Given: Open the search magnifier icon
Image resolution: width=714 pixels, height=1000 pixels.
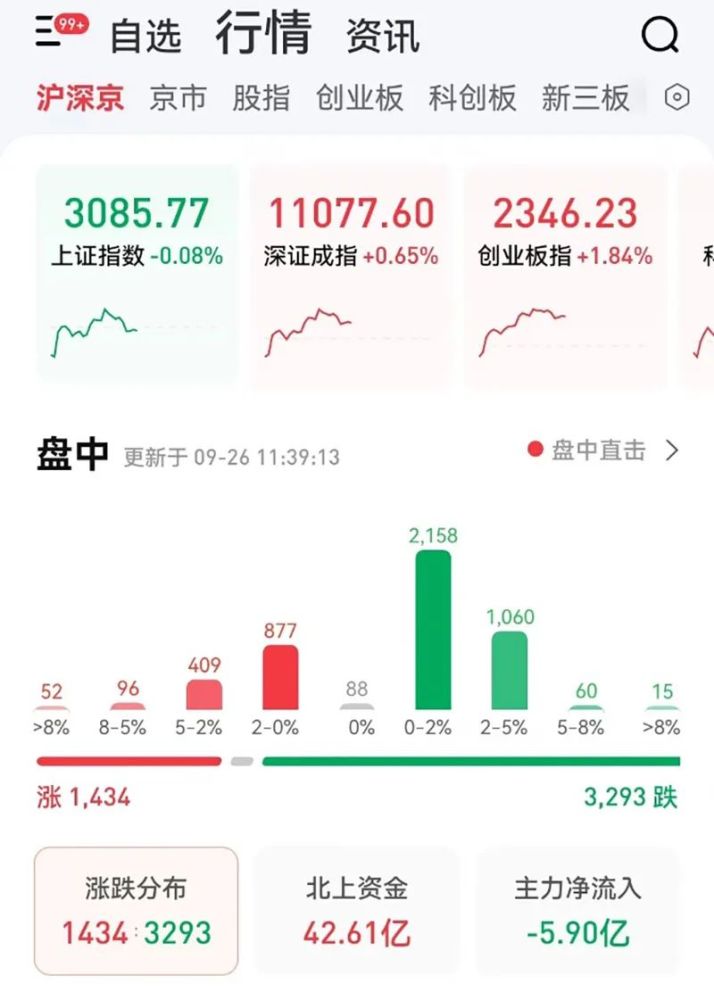Looking at the screenshot, I should [x=660, y=34].
